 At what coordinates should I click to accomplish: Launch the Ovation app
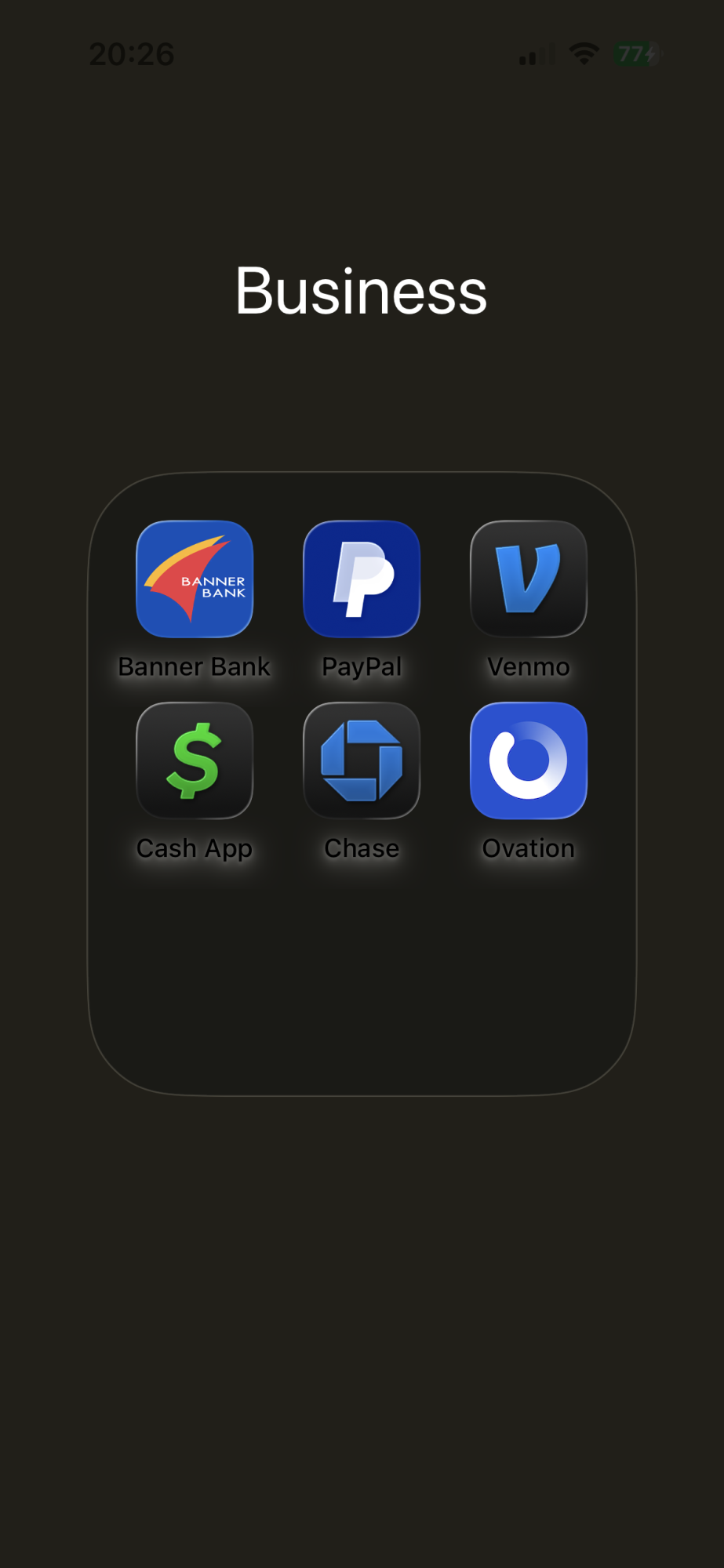click(x=529, y=760)
